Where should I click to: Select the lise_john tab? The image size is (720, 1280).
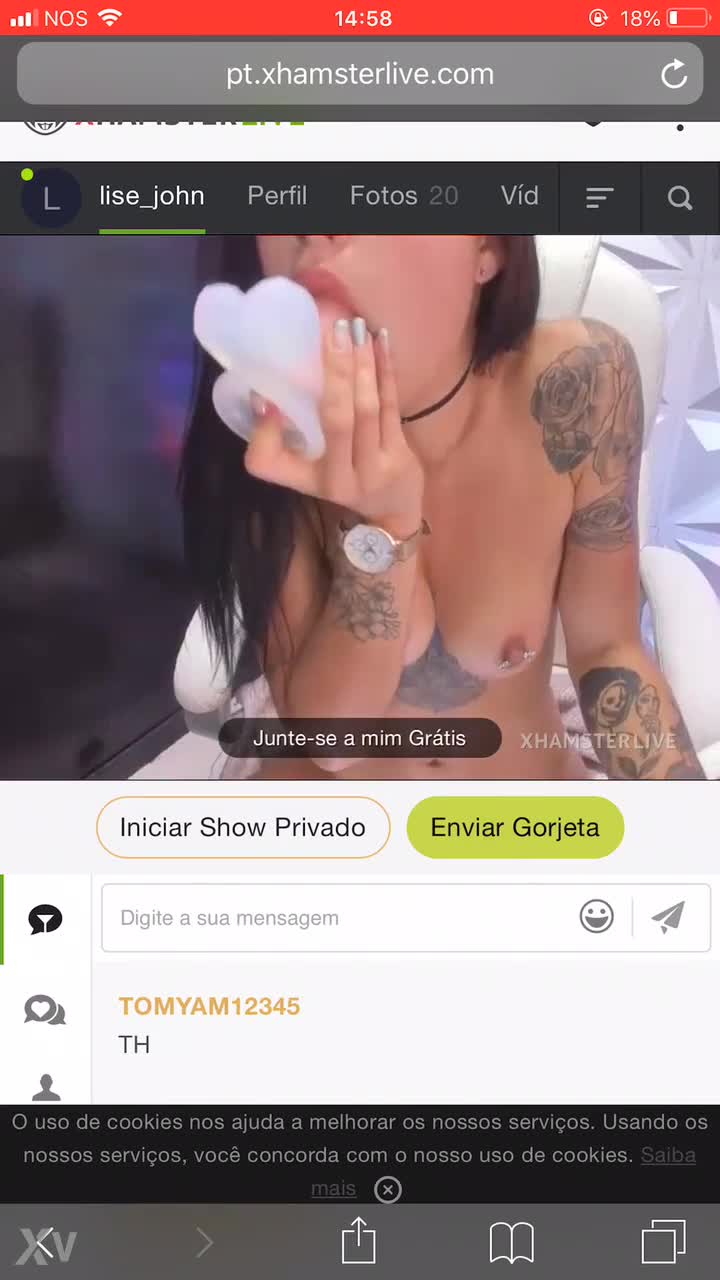151,196
